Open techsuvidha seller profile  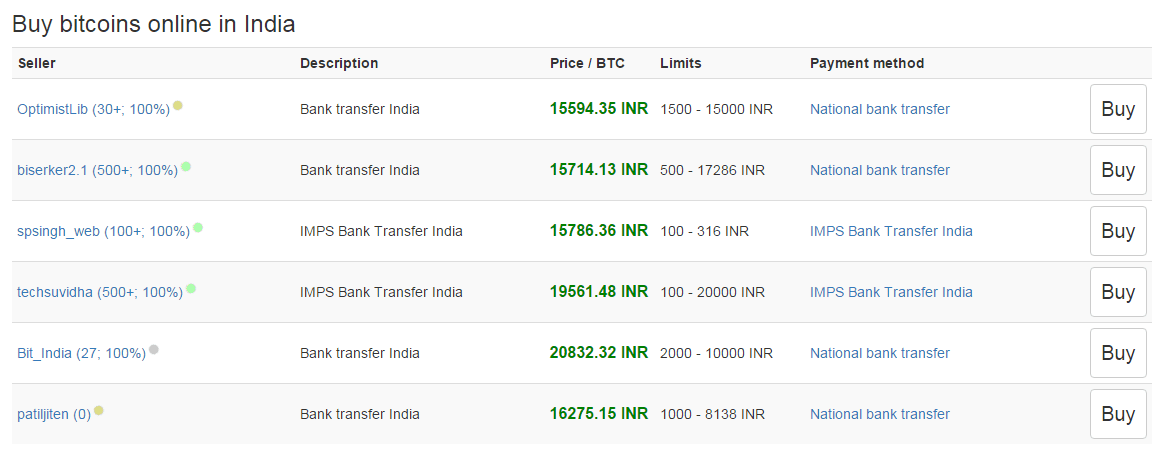point(100,292)
